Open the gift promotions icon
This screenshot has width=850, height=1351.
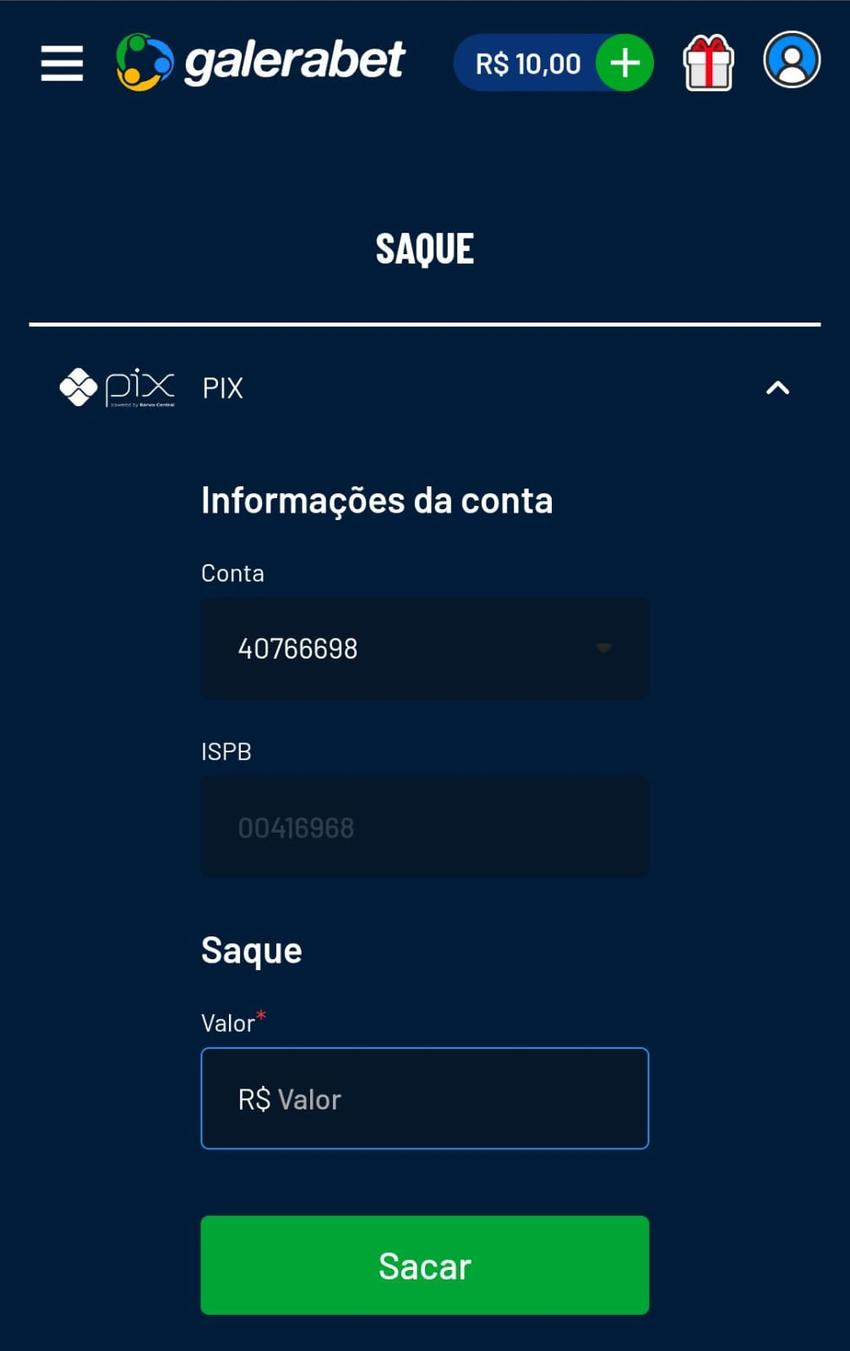707,62
